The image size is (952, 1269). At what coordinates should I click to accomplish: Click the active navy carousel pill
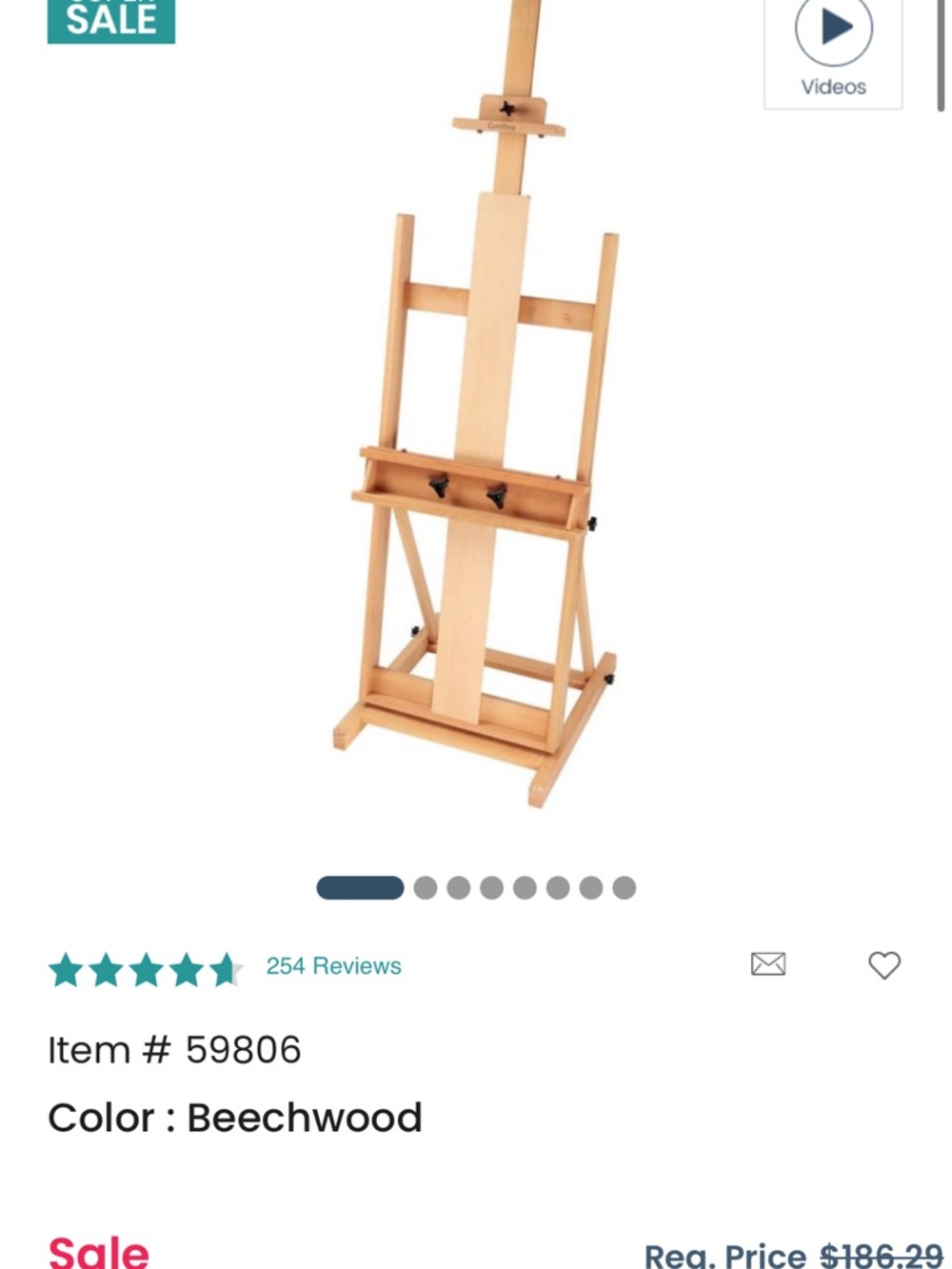click(360, 887)
